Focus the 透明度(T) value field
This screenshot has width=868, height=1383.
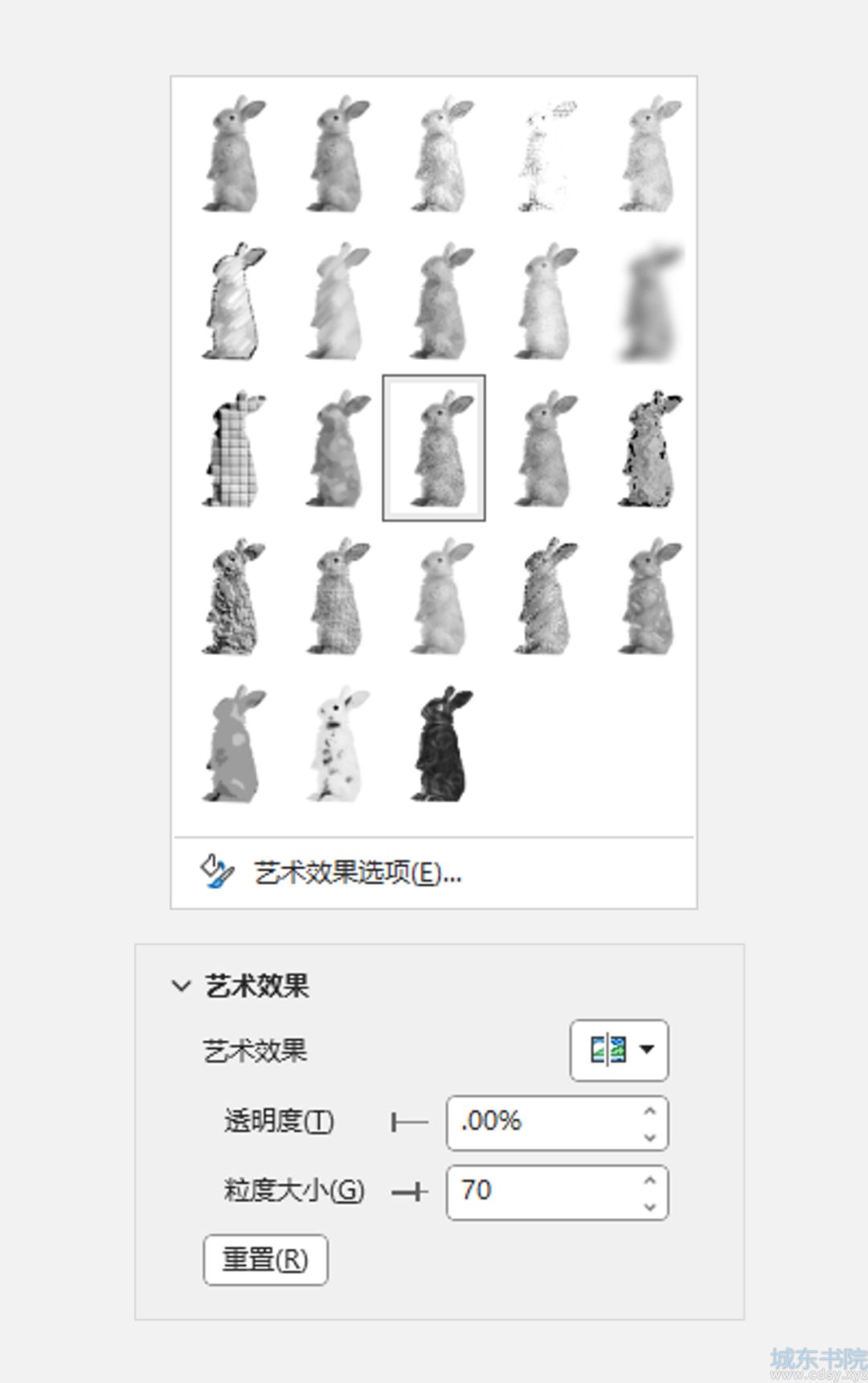point(542,1123)
